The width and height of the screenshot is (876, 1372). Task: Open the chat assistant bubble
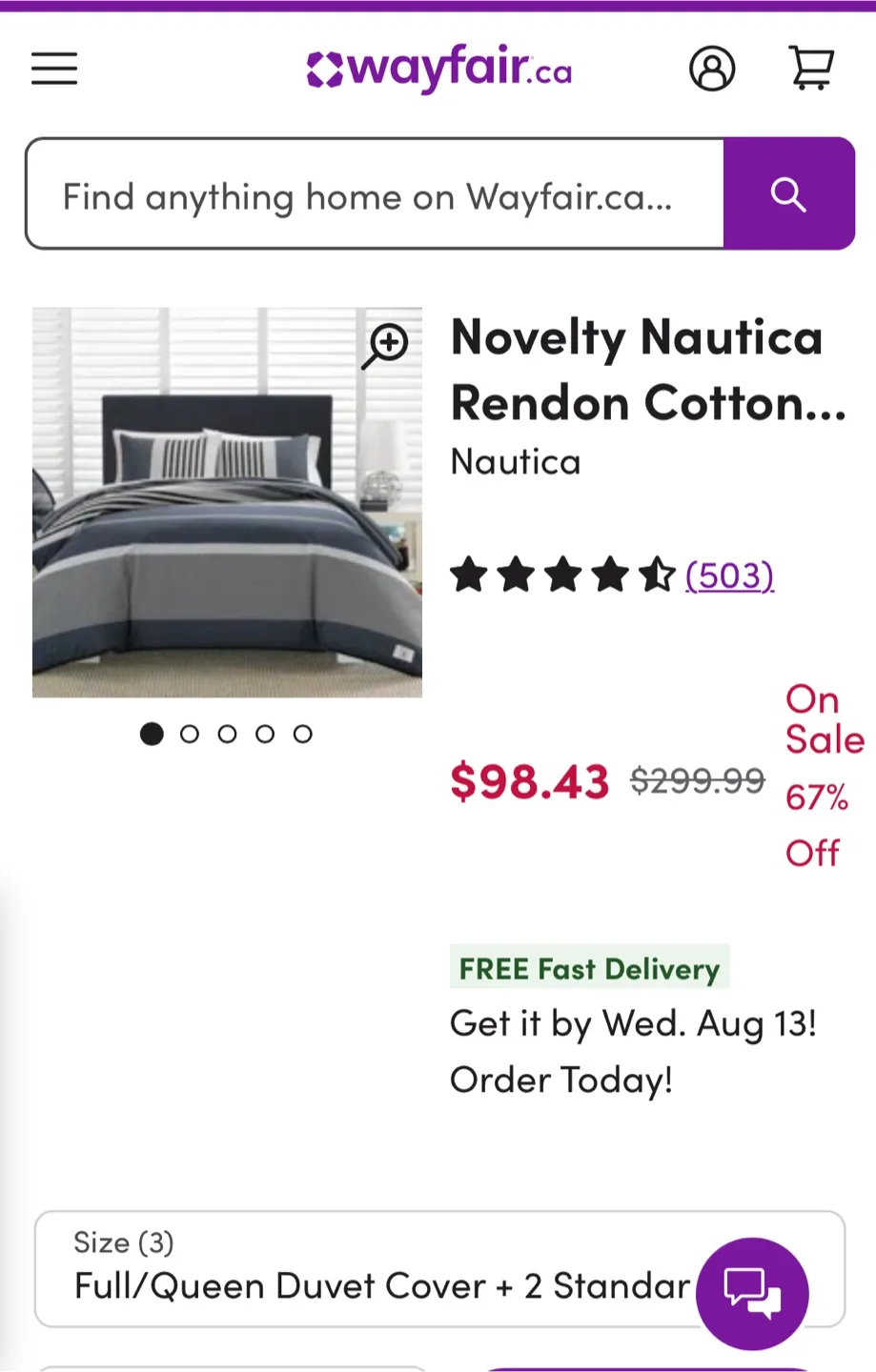coord(752,1292)
